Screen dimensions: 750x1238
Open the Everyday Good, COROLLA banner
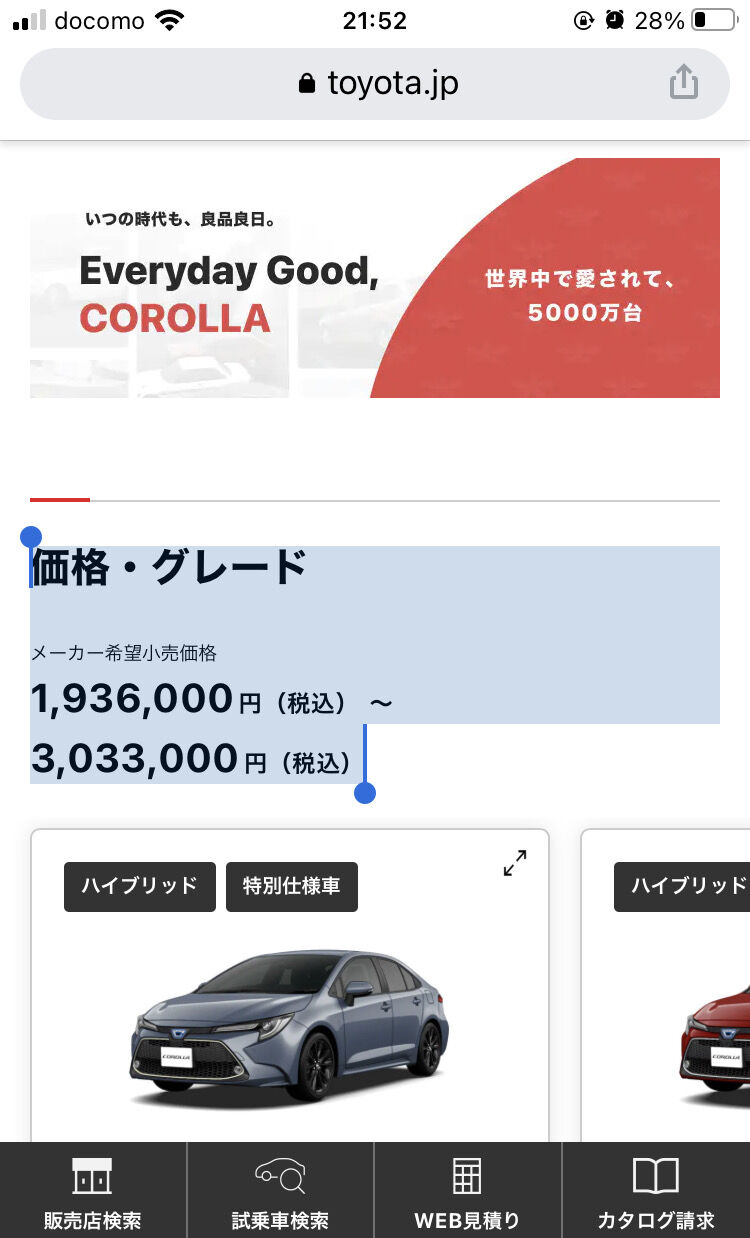pos(375,278)
